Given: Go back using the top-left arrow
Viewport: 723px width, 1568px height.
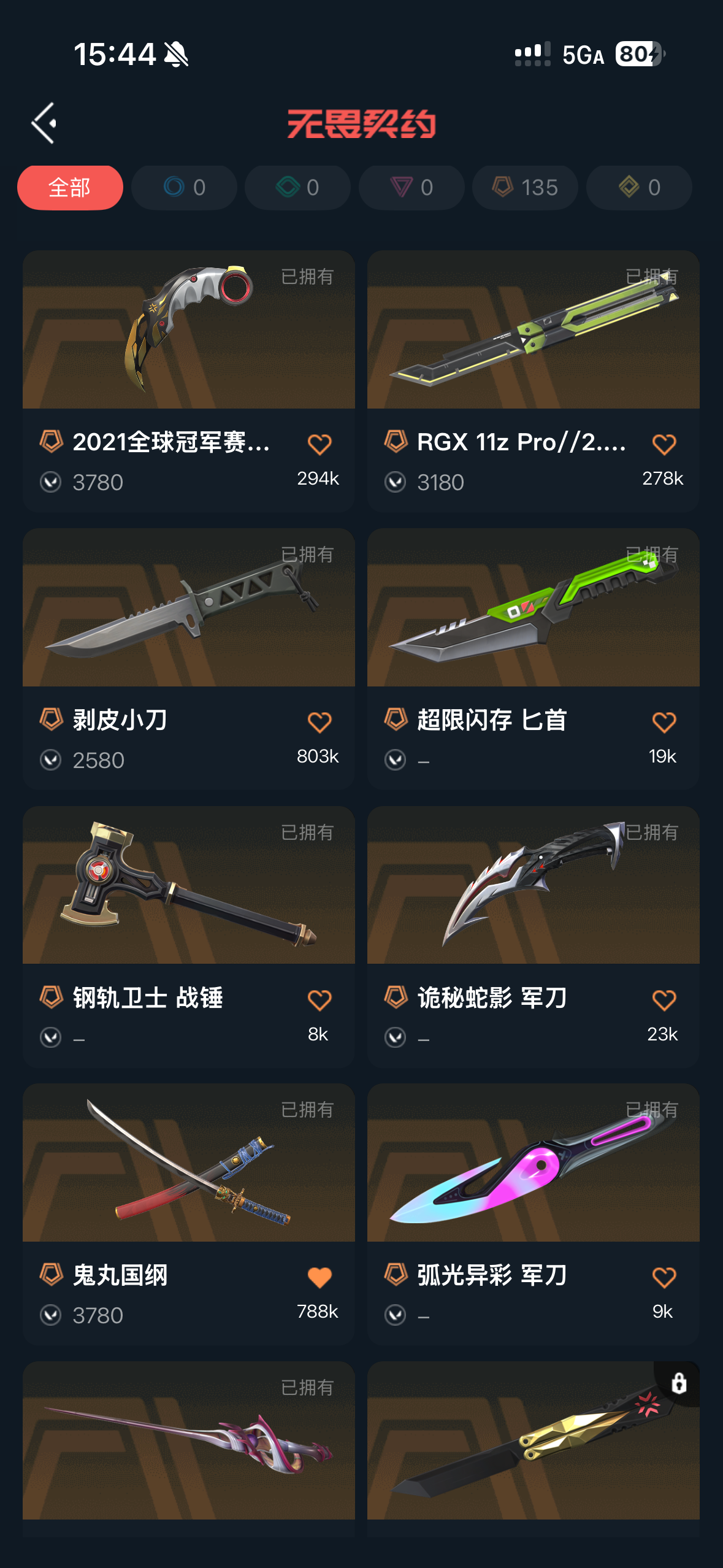Looking at the screenshot, I should tap(44, 123).
